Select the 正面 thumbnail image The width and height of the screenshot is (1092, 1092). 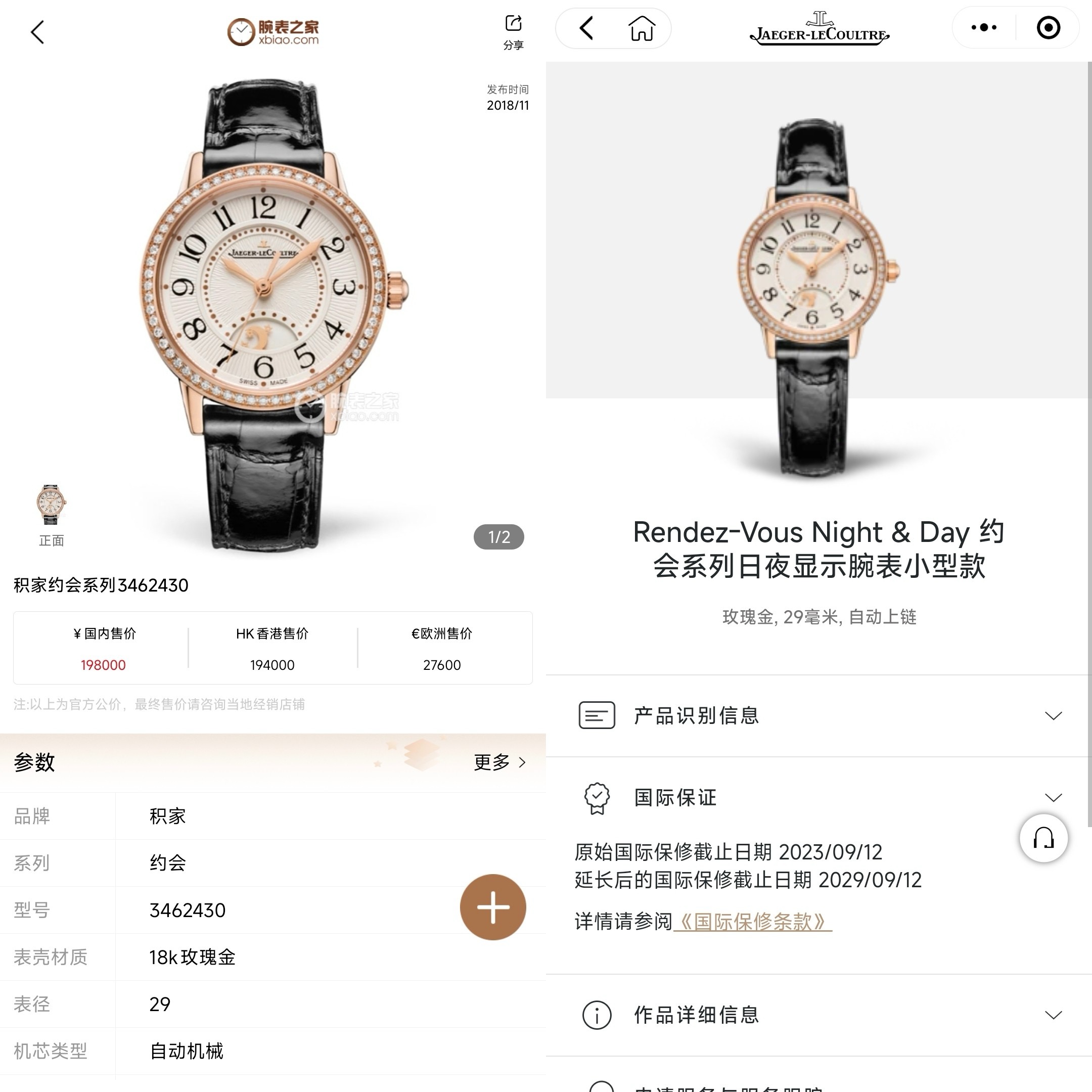[51, 505]
